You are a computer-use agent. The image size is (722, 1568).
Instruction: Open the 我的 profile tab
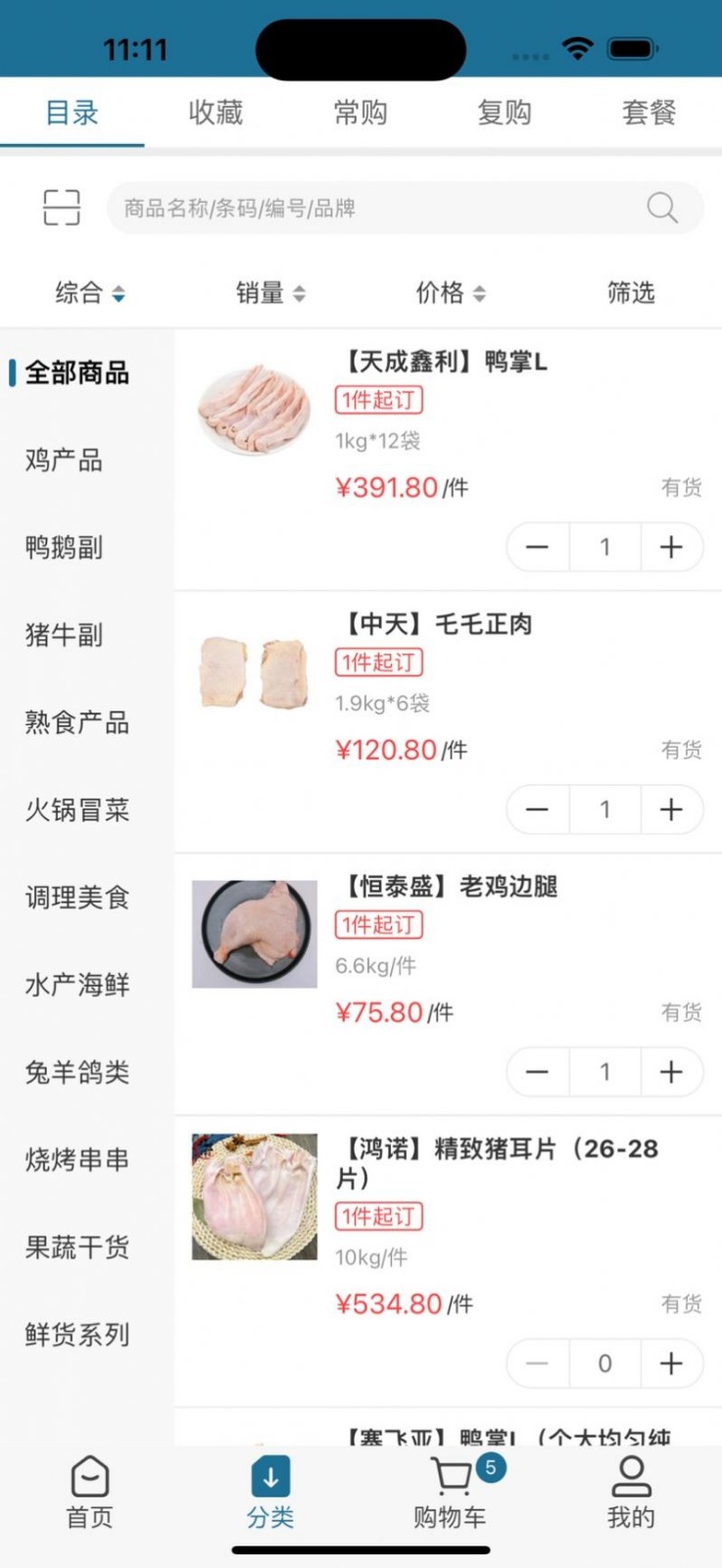630,1492
